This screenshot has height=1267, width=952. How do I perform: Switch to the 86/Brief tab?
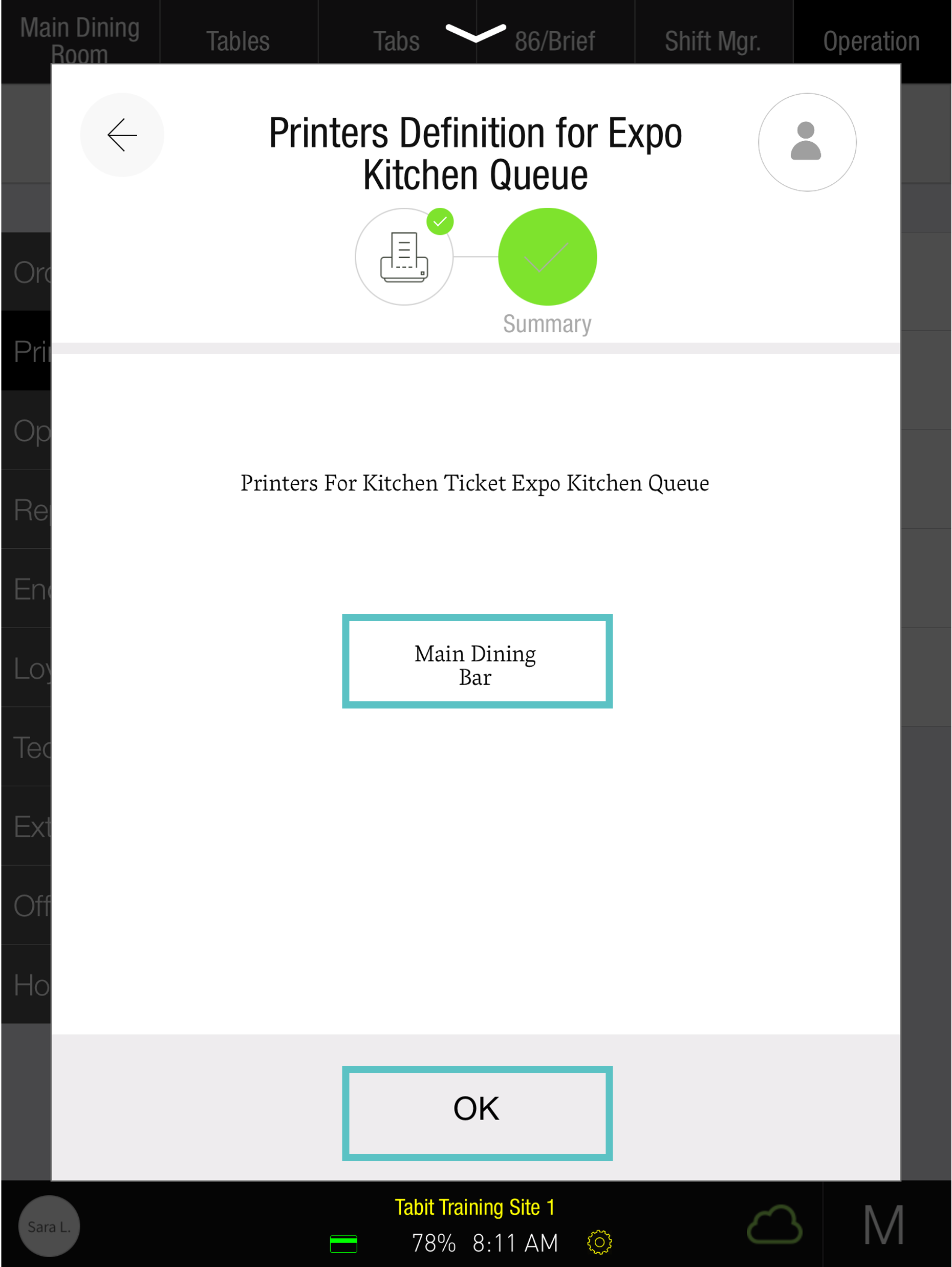pos(554,41)
